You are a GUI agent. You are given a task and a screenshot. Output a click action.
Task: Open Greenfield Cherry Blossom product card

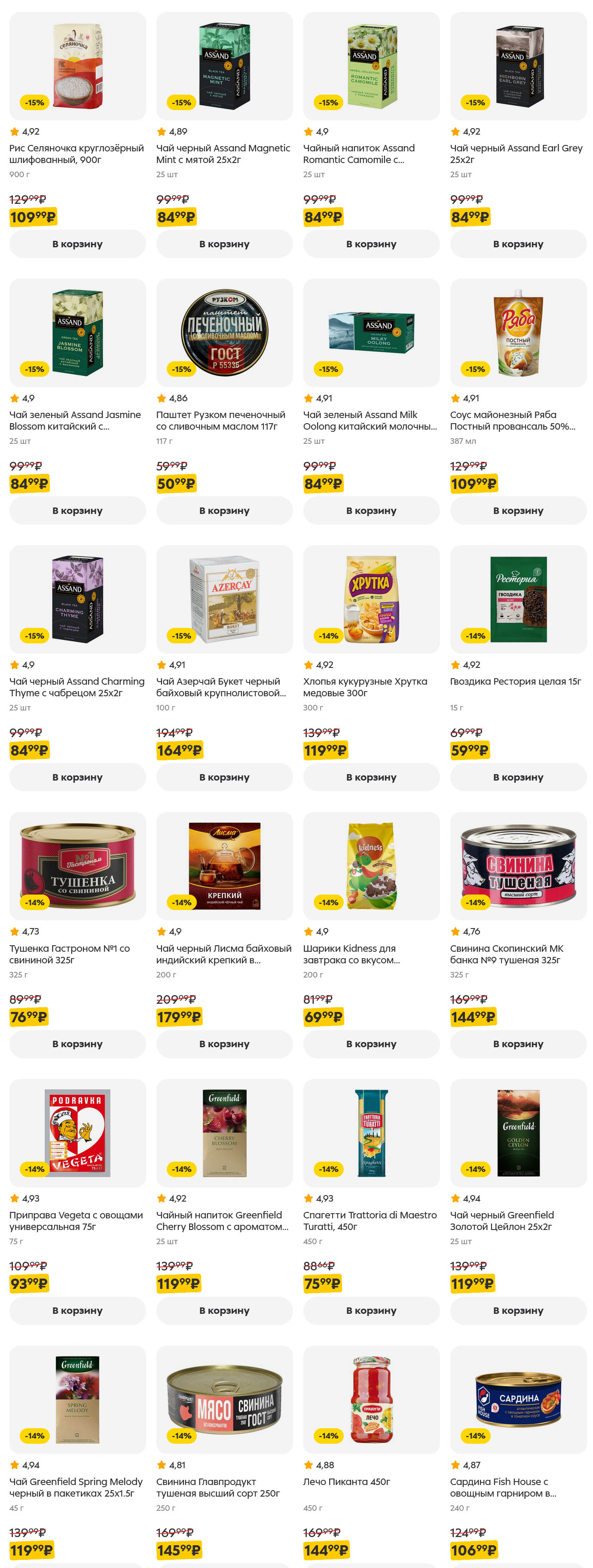click(x=224, y=1133)
